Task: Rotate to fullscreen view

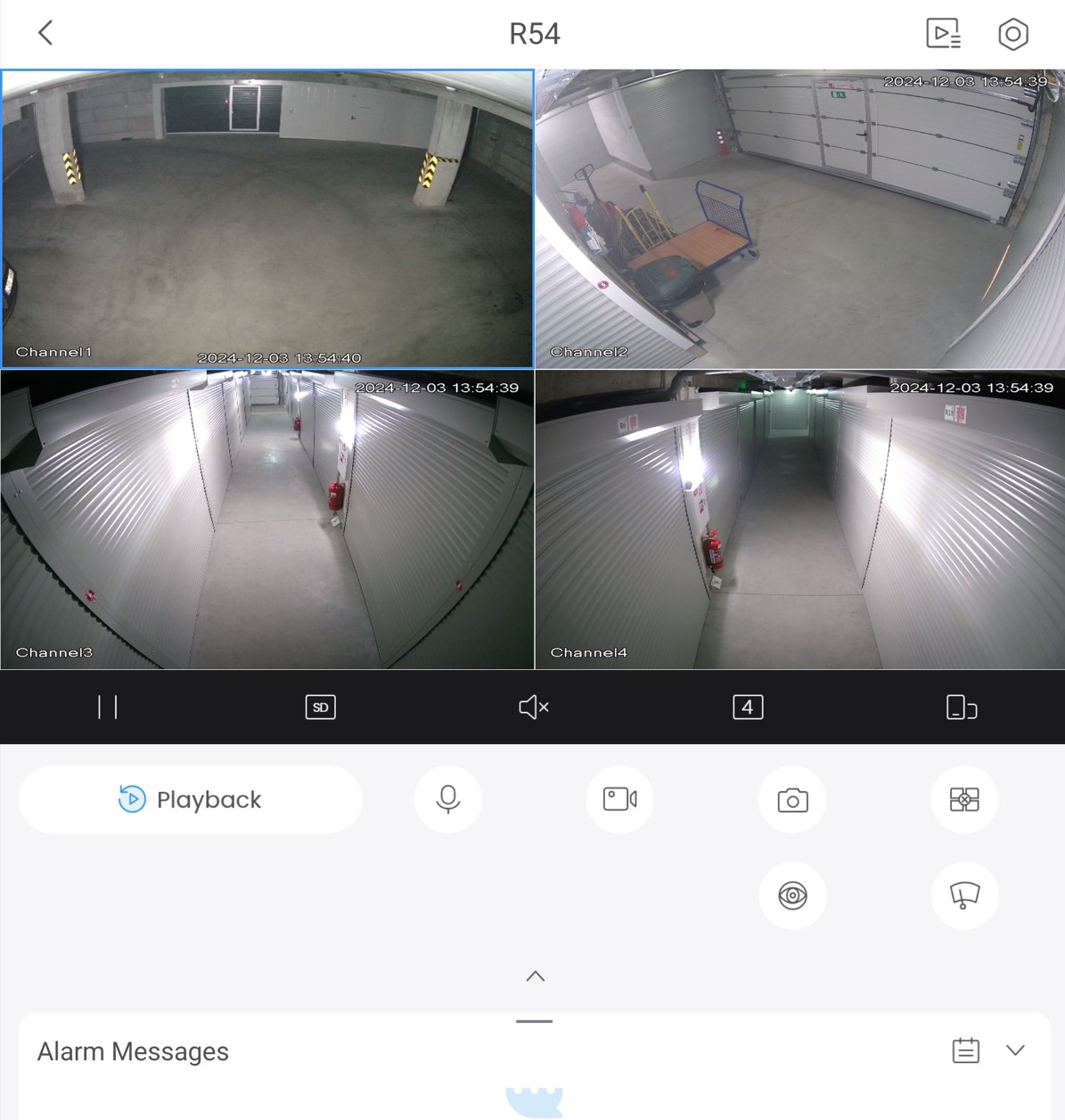Action: pyautogui.click(x=961, y=707)
